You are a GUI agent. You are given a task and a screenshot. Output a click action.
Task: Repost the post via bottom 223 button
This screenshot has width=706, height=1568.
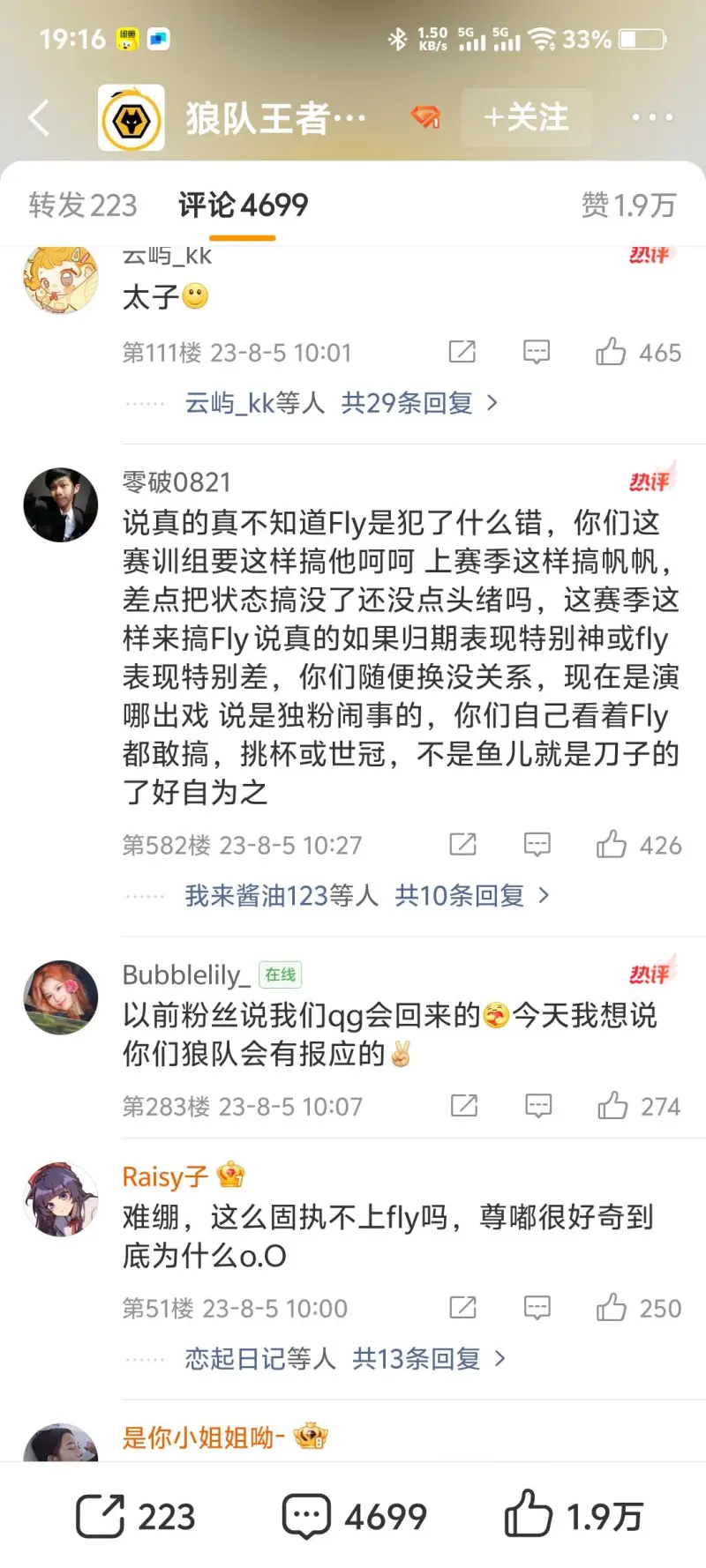click(134, 1517)
